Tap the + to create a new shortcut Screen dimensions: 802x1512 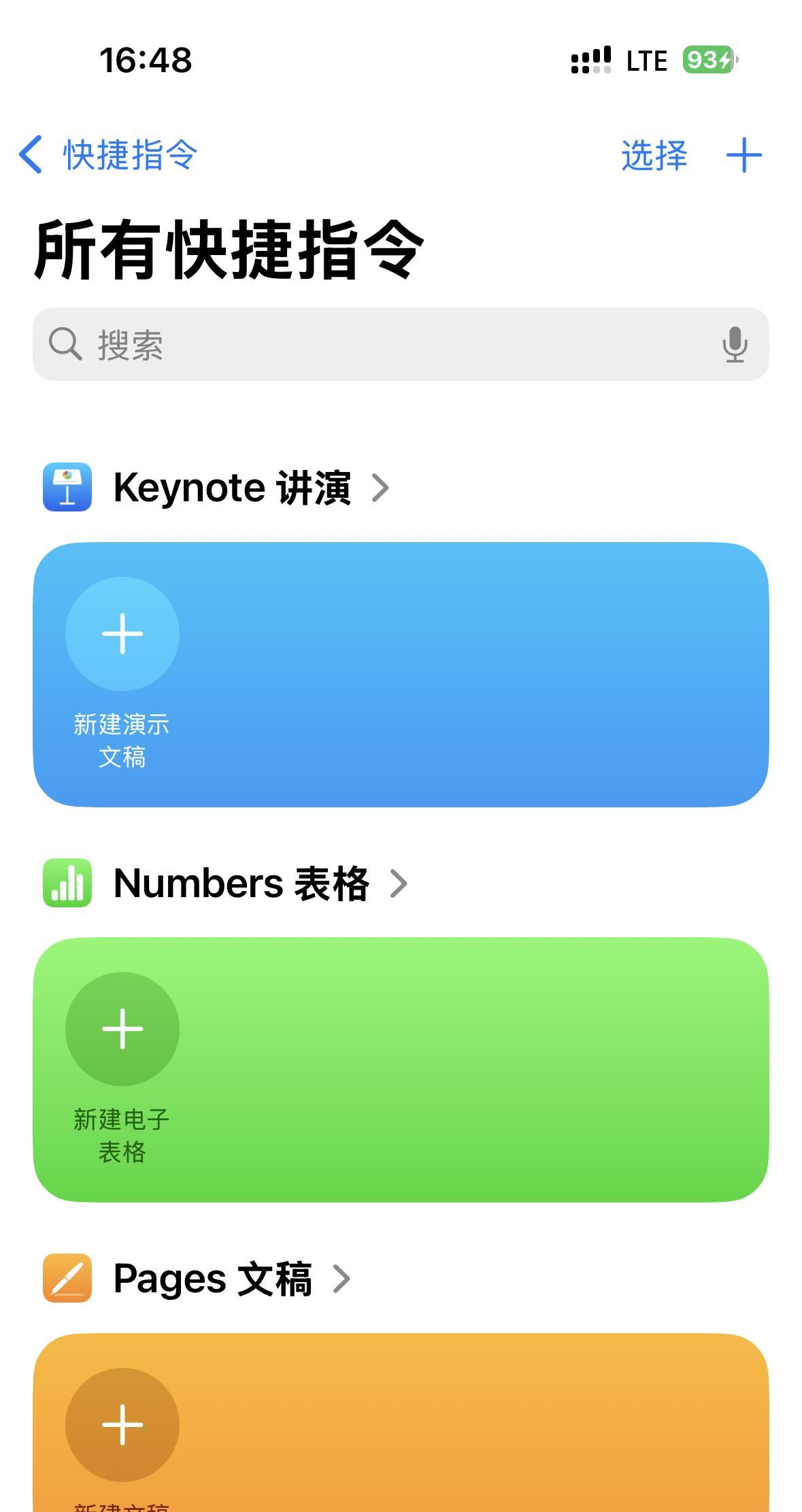(x=744, y=156)
